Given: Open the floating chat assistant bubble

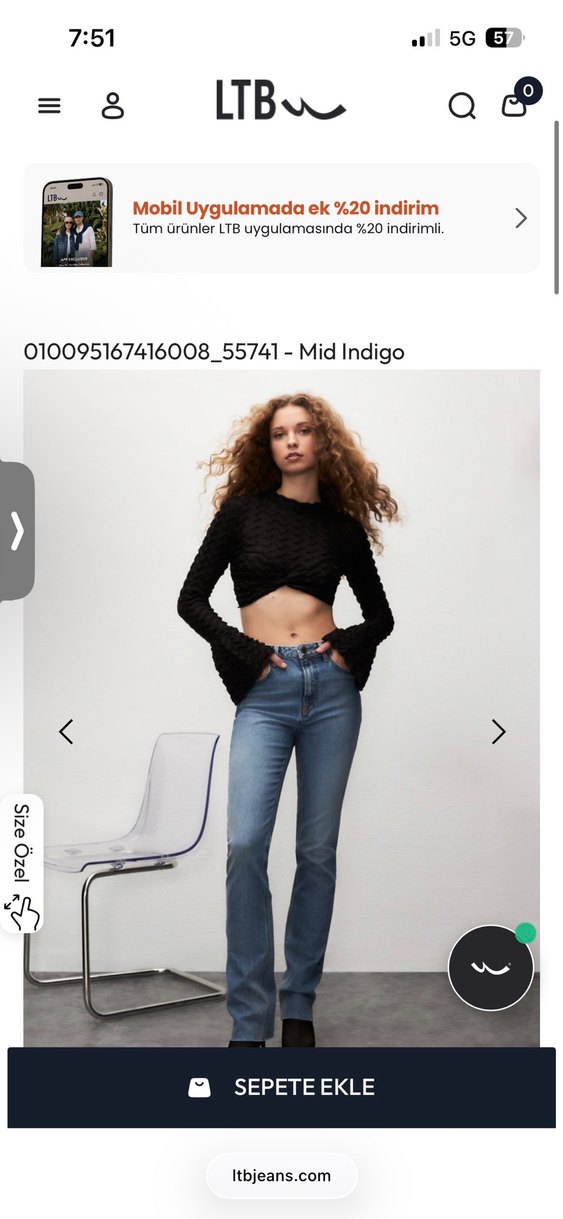Looking at the screenshot, I should (x=491, y=967).
